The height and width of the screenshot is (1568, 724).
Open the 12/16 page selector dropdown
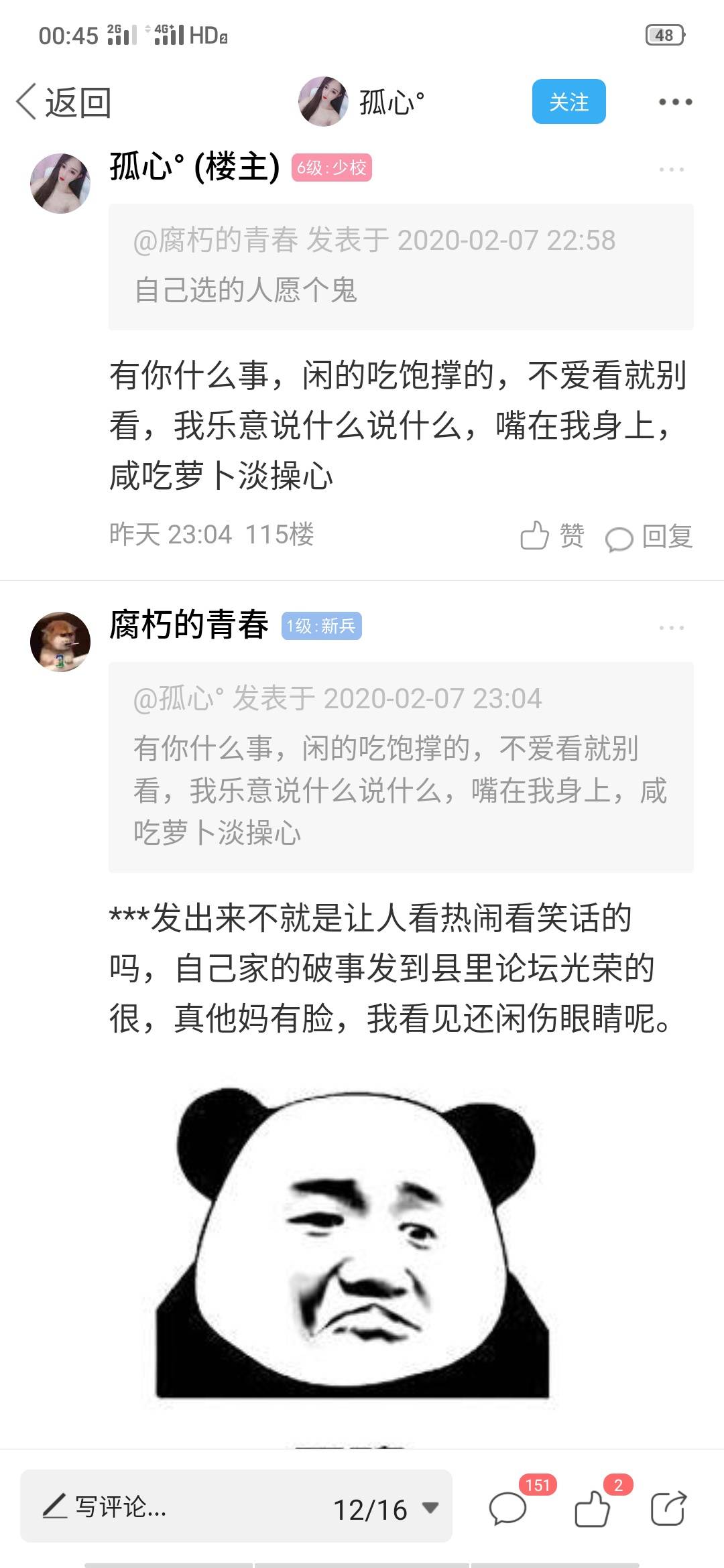pyautogui.click(x=385, y=1509)
